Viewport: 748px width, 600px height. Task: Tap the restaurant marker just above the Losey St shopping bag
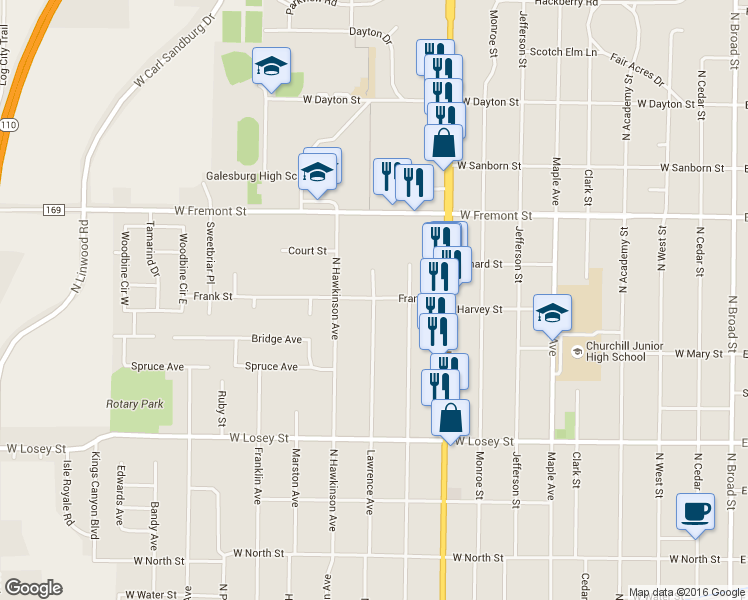[x=440, y=385]
